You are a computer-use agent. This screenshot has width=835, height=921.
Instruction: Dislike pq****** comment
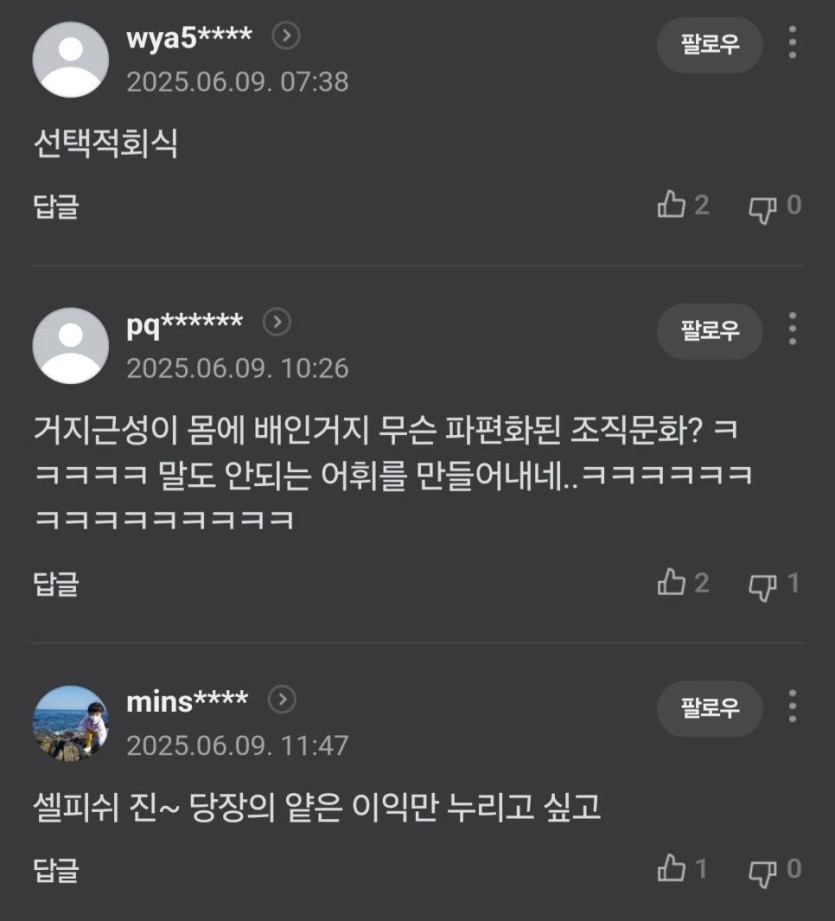(763, 585)
